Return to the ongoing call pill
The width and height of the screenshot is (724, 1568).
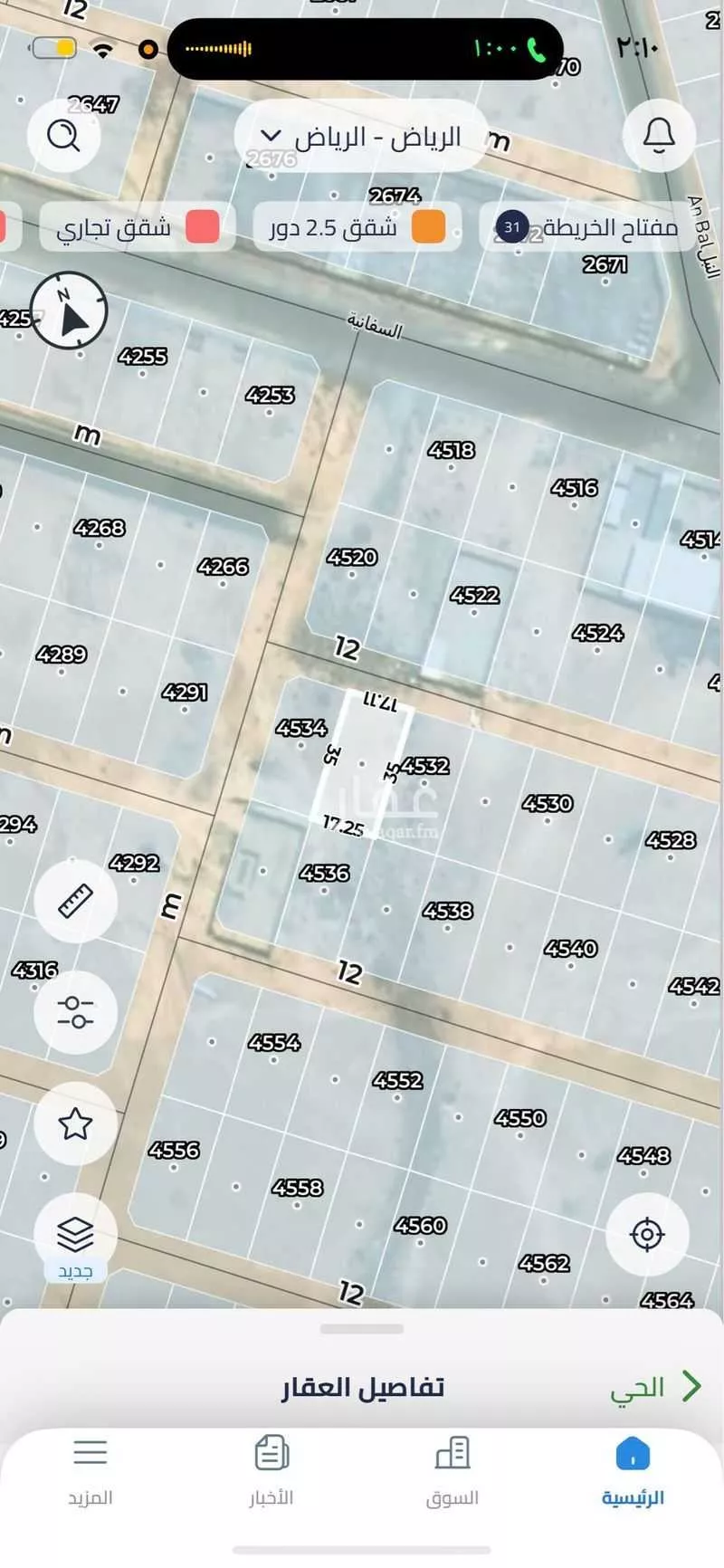(x=366, y=49)
